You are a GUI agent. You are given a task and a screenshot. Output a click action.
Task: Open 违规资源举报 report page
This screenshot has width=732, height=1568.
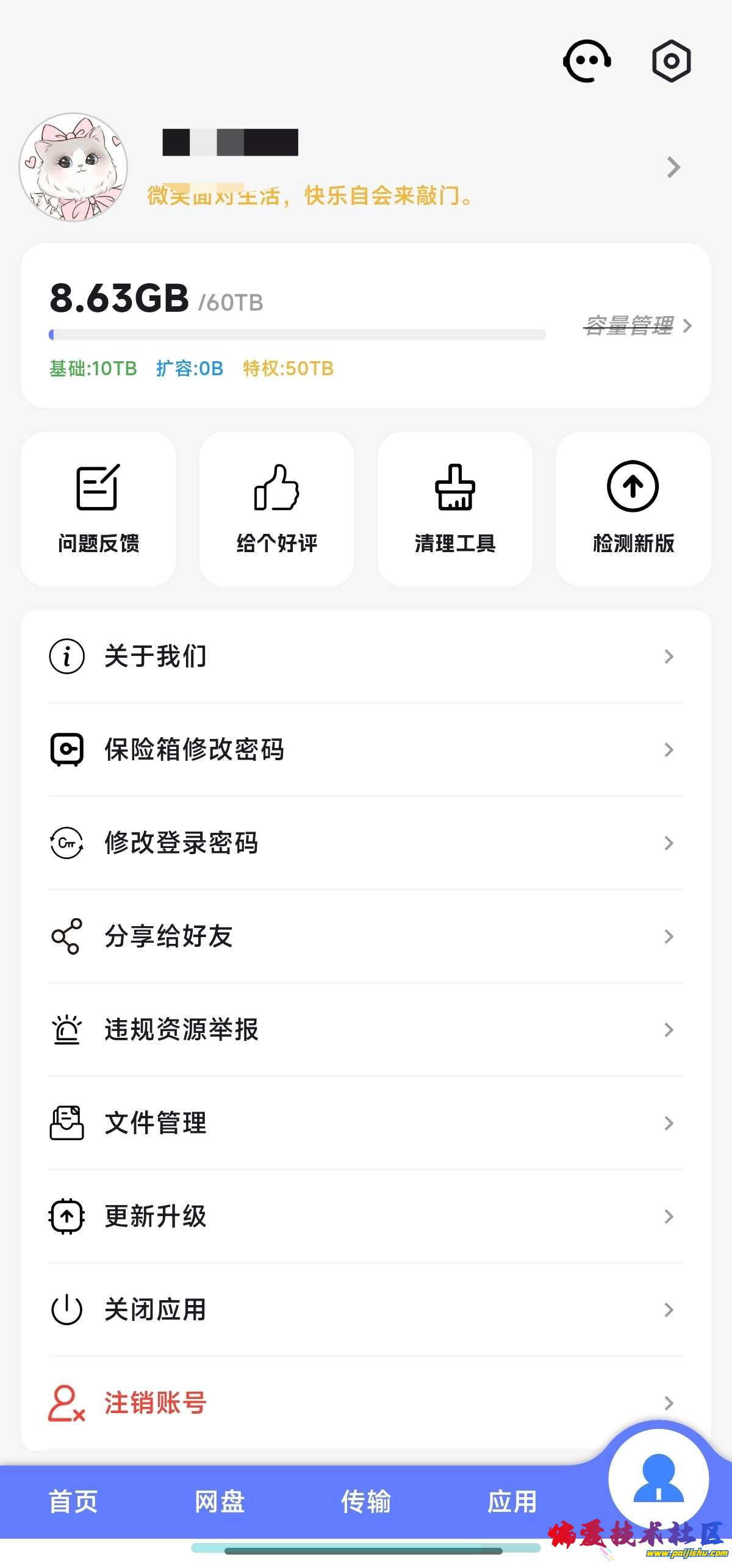365,1030
